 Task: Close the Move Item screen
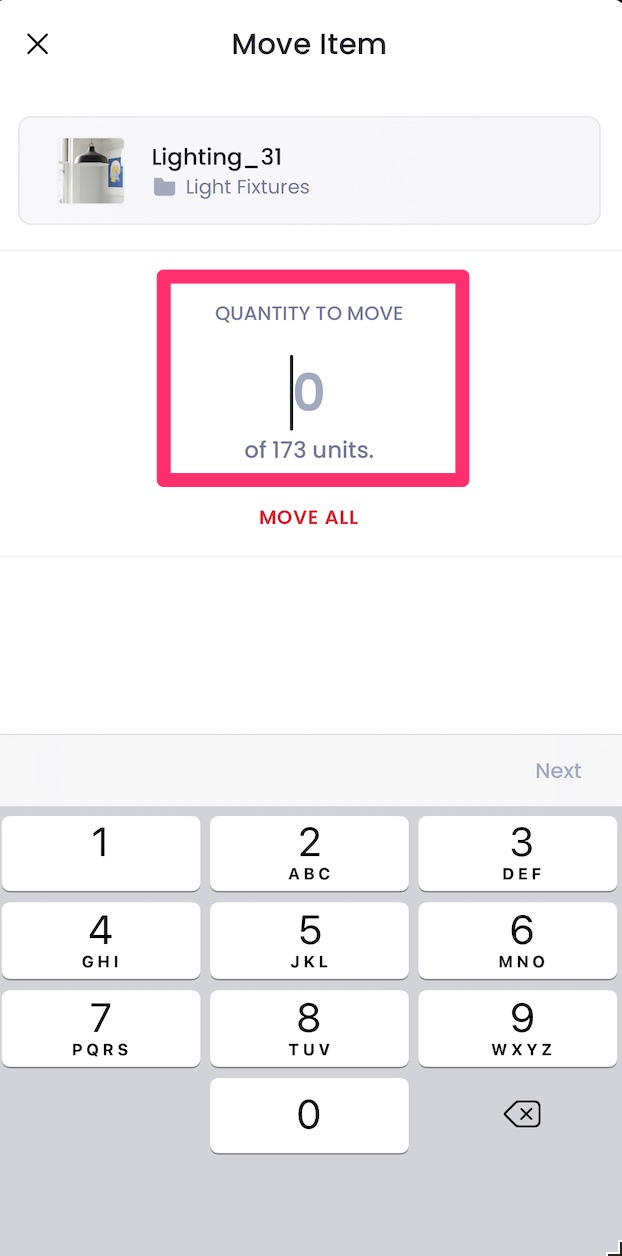[x=38, y=44]
